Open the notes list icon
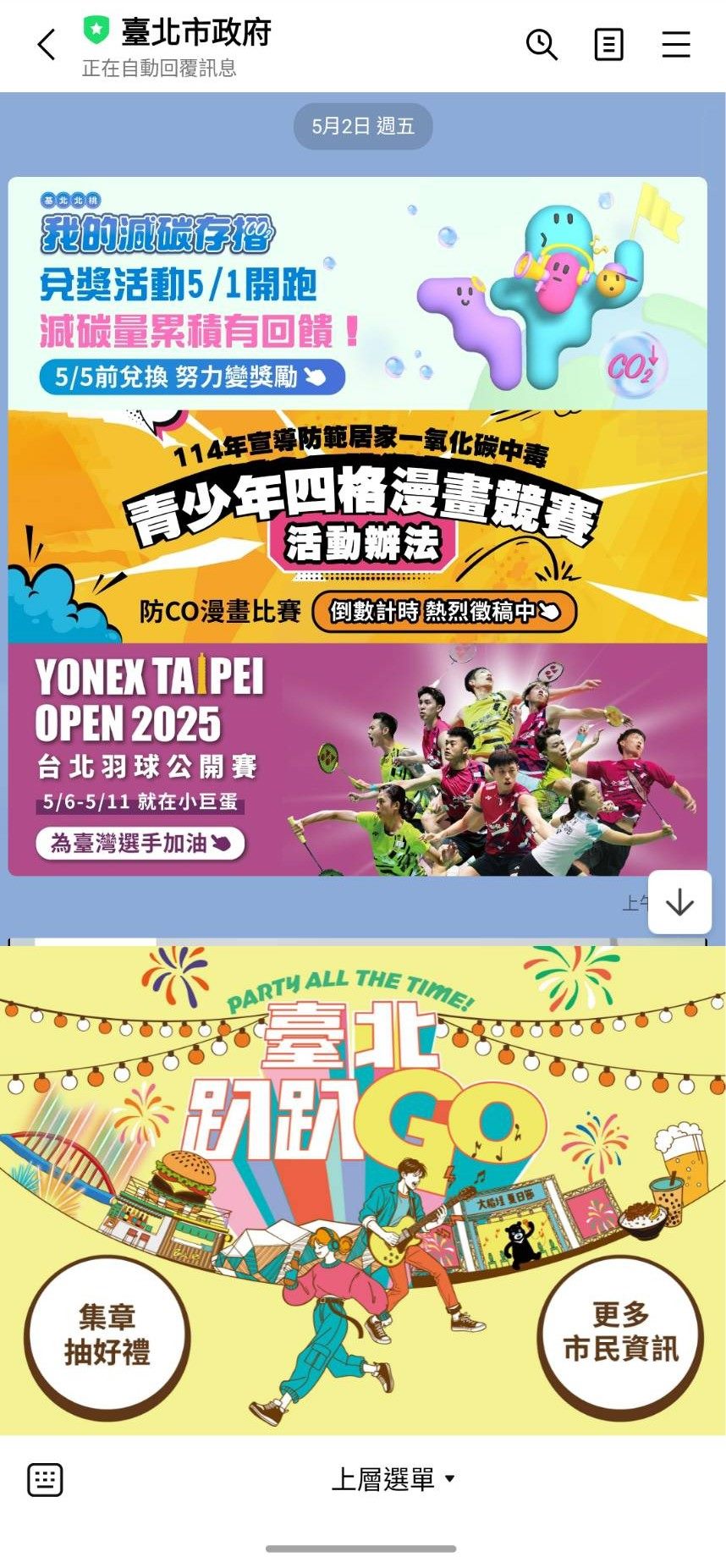726x1568 pixels. pos(608,45)
